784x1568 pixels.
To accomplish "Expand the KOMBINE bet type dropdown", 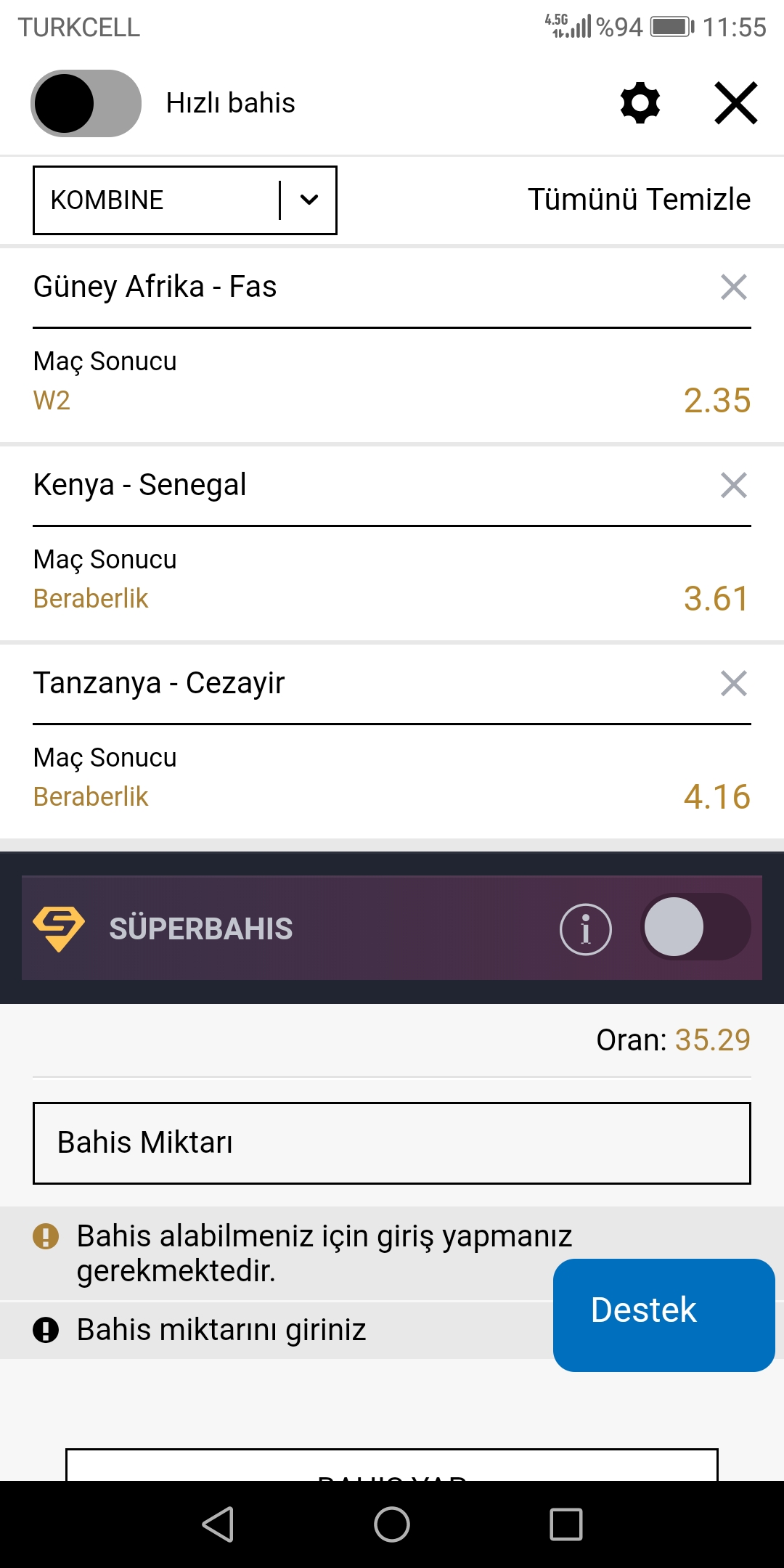I will coord(185,200).
